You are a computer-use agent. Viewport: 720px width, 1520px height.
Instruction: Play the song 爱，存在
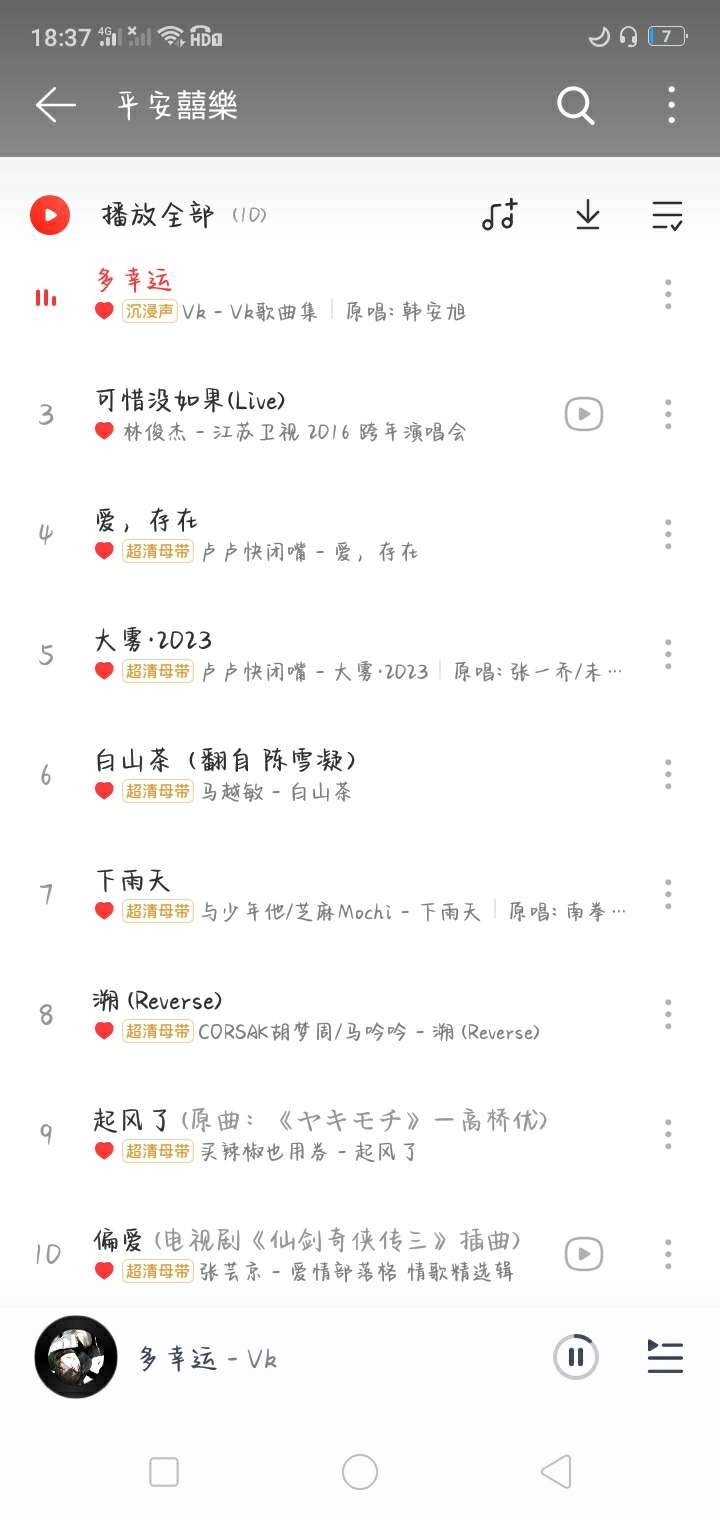300,534
